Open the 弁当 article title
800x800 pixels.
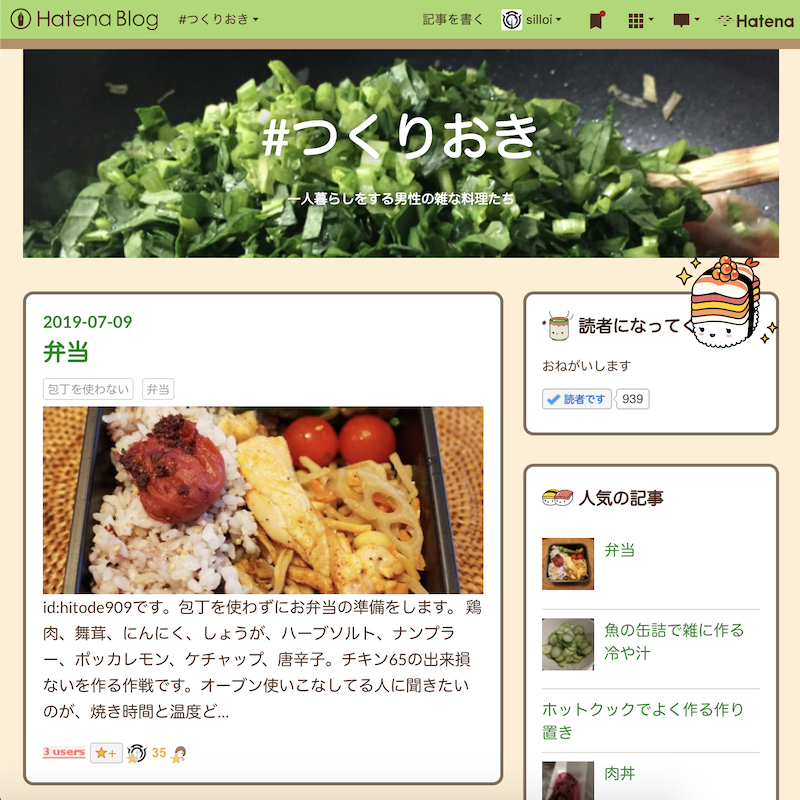[x=66, y=352]
